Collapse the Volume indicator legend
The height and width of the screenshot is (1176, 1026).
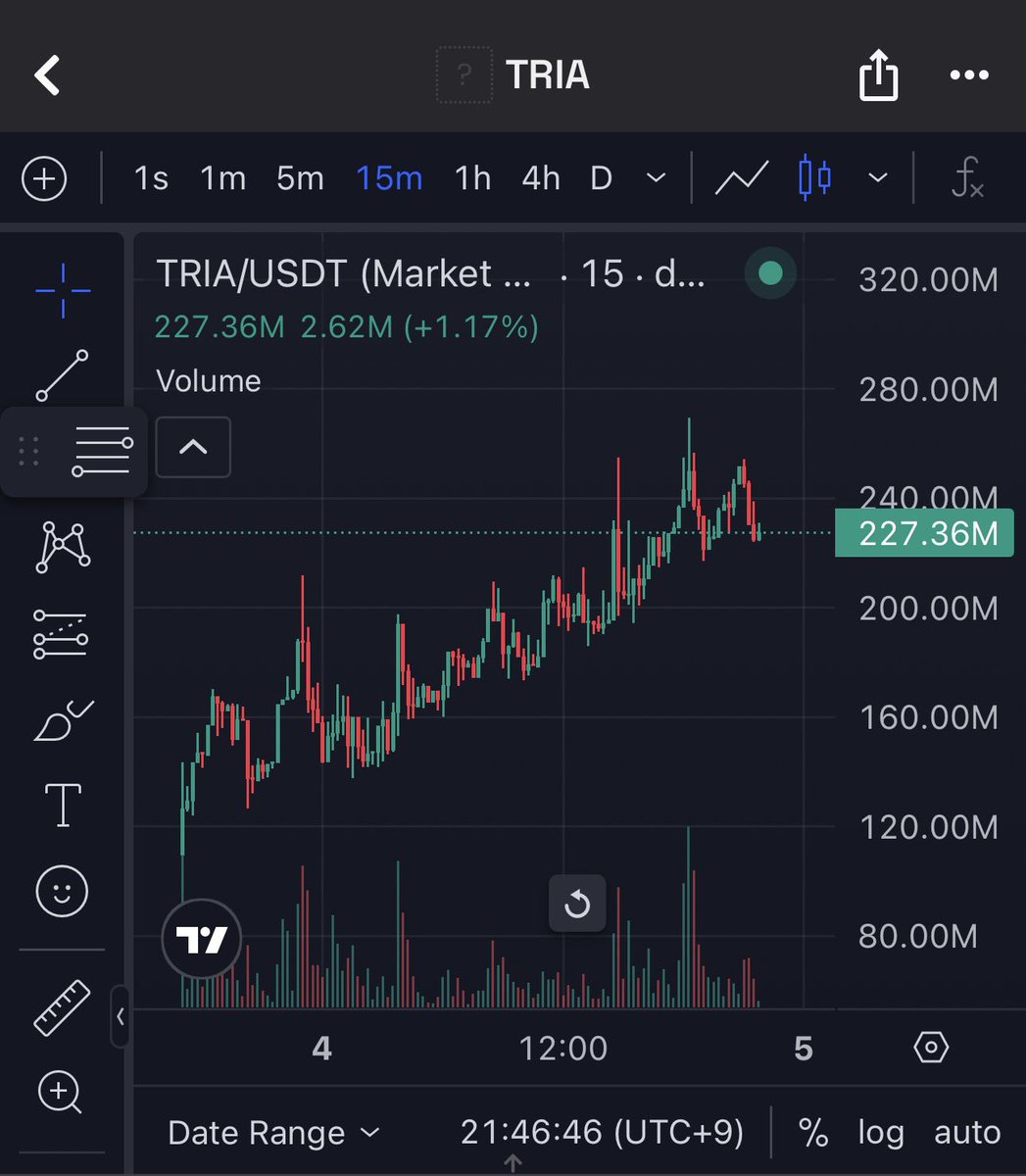(x=193, y=448)
